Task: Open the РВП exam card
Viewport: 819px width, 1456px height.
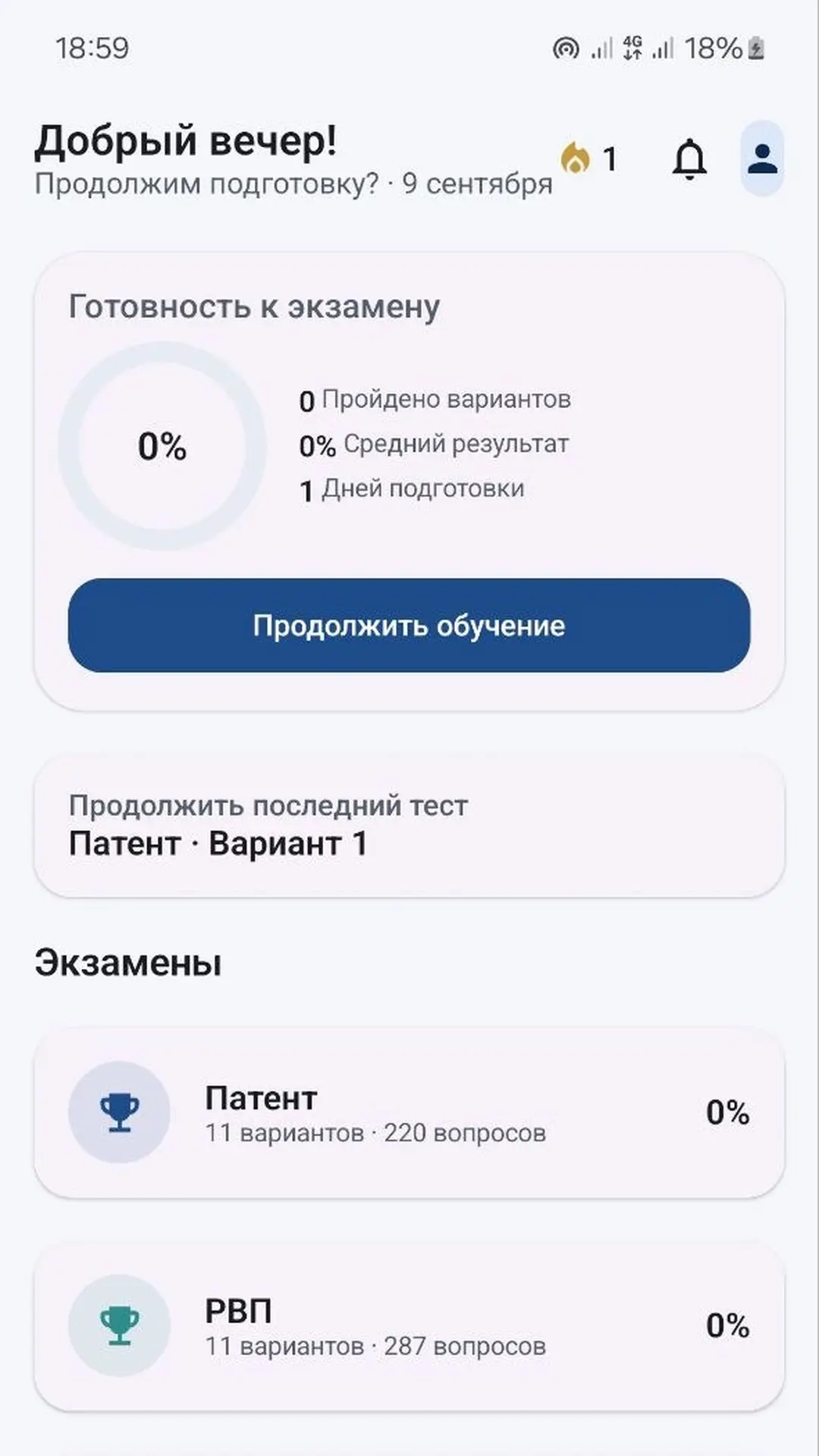Action: [409, 1326]
